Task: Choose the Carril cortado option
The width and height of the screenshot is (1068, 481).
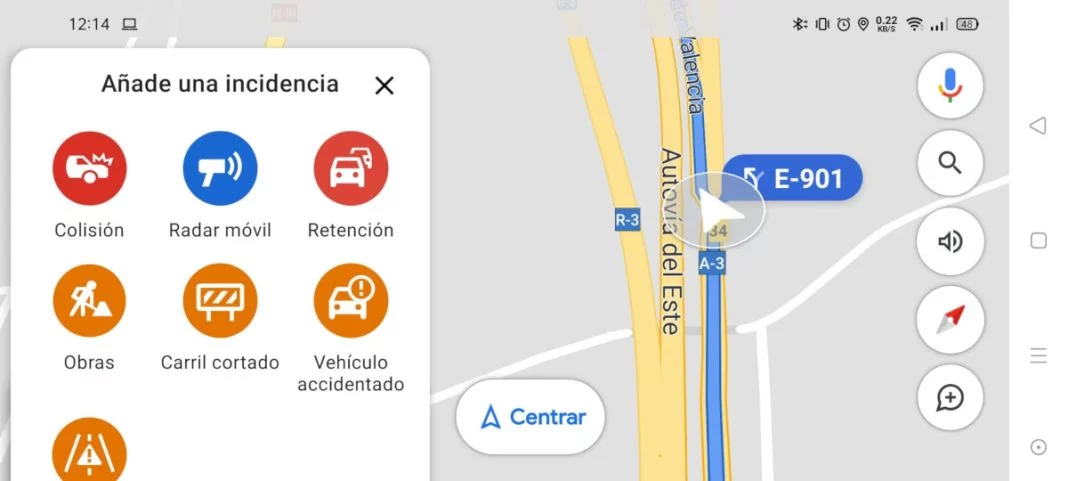Action: point(220,301)
